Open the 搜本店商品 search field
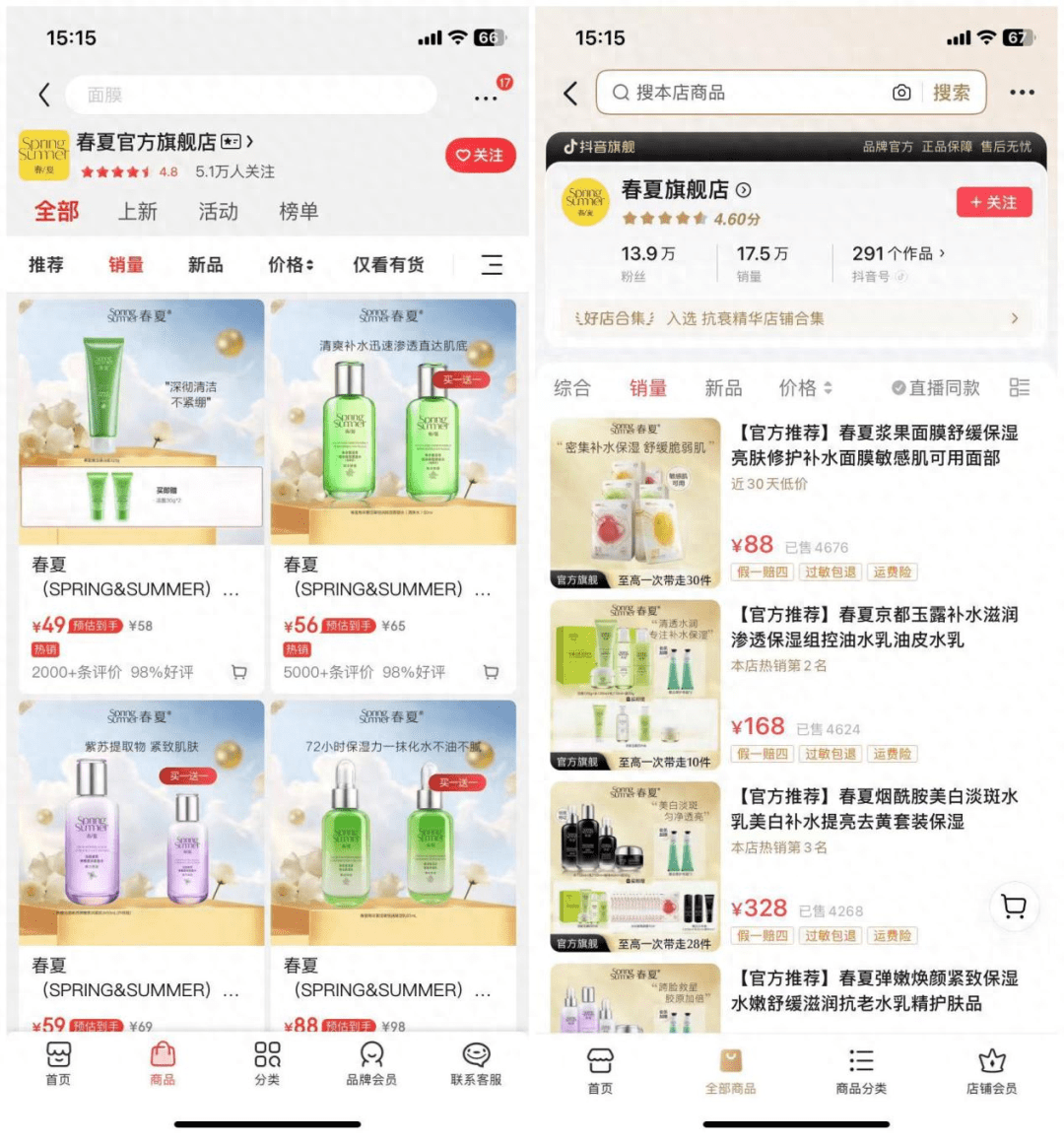Image resolution: width=1064 pixels, height=1144 pixels. 749,93
